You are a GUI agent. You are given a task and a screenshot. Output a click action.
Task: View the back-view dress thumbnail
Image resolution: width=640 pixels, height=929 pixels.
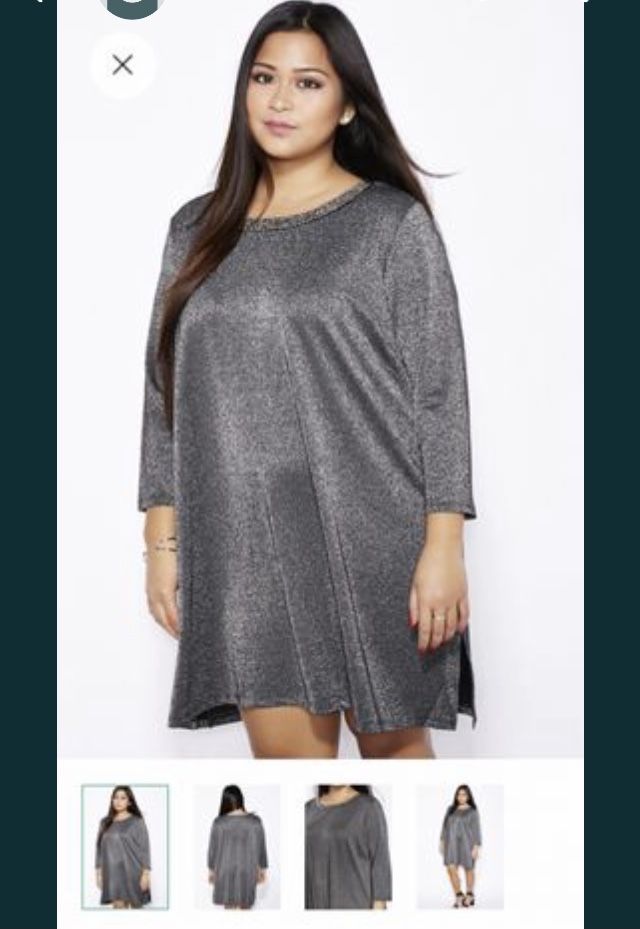237,846
